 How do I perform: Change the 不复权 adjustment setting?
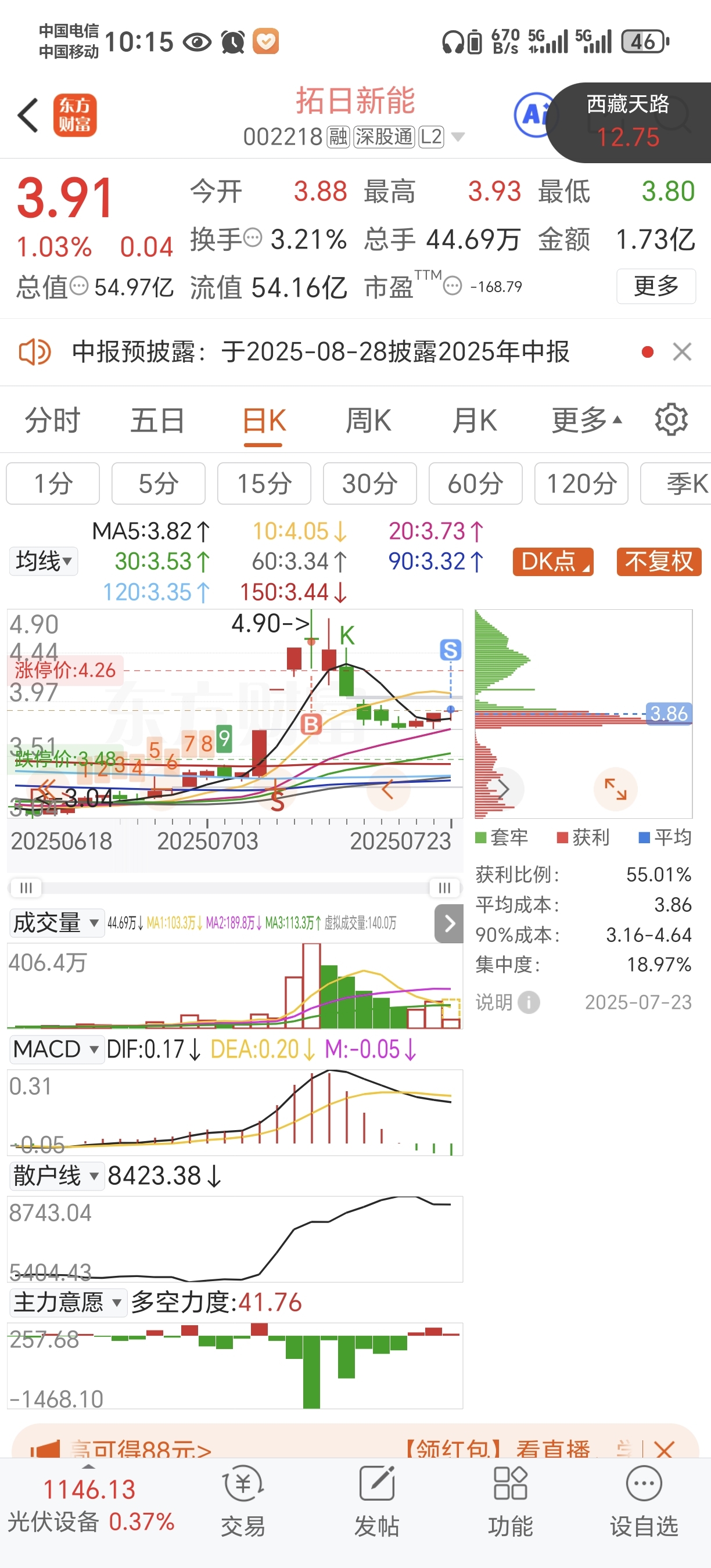coord(659,561)
